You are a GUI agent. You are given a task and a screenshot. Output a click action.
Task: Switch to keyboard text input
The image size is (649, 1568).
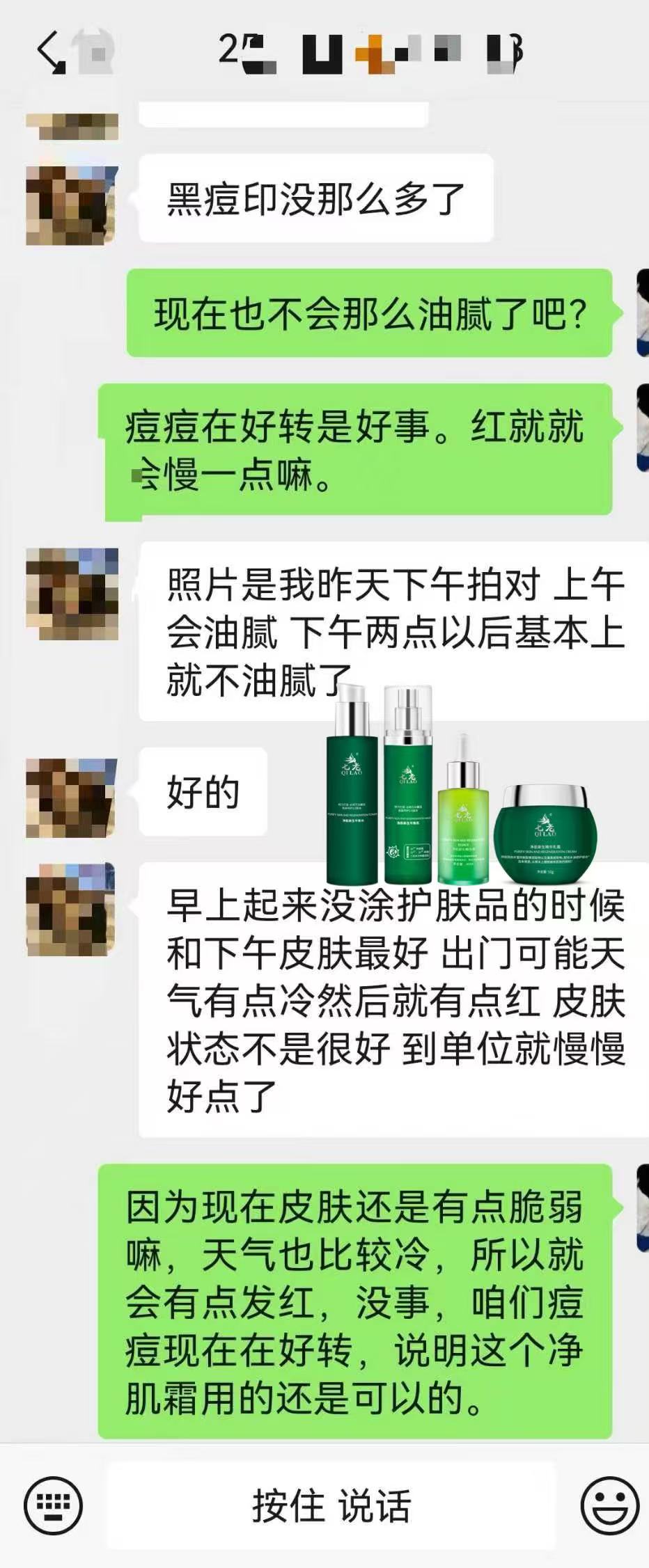tap(53, 1505)
